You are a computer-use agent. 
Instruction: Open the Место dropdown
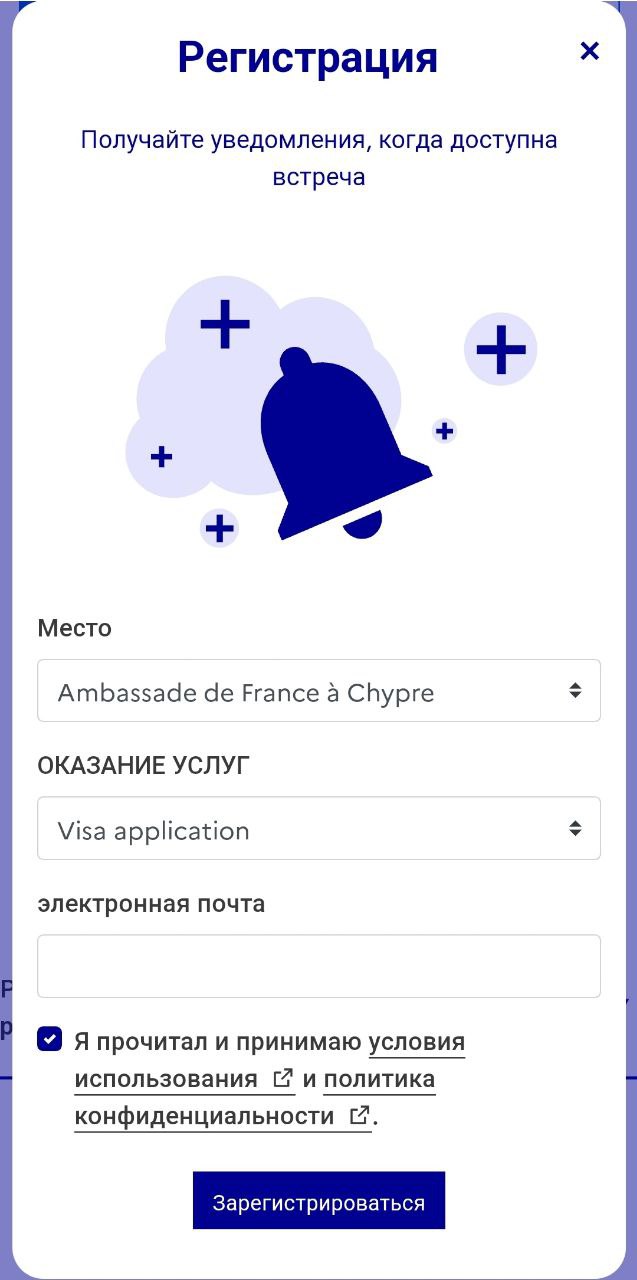(x=318, y=691)
